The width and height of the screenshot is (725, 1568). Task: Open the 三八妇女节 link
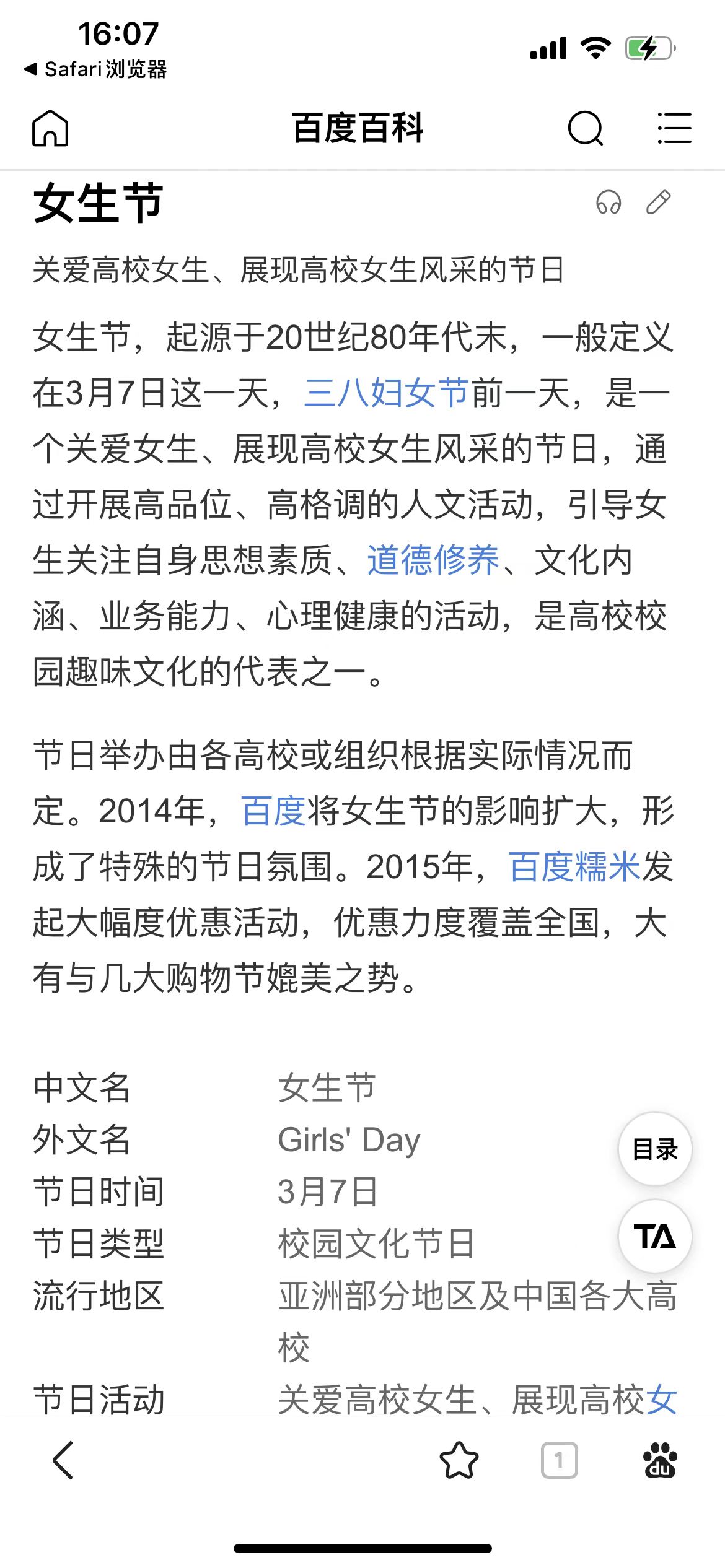[385, 393]
